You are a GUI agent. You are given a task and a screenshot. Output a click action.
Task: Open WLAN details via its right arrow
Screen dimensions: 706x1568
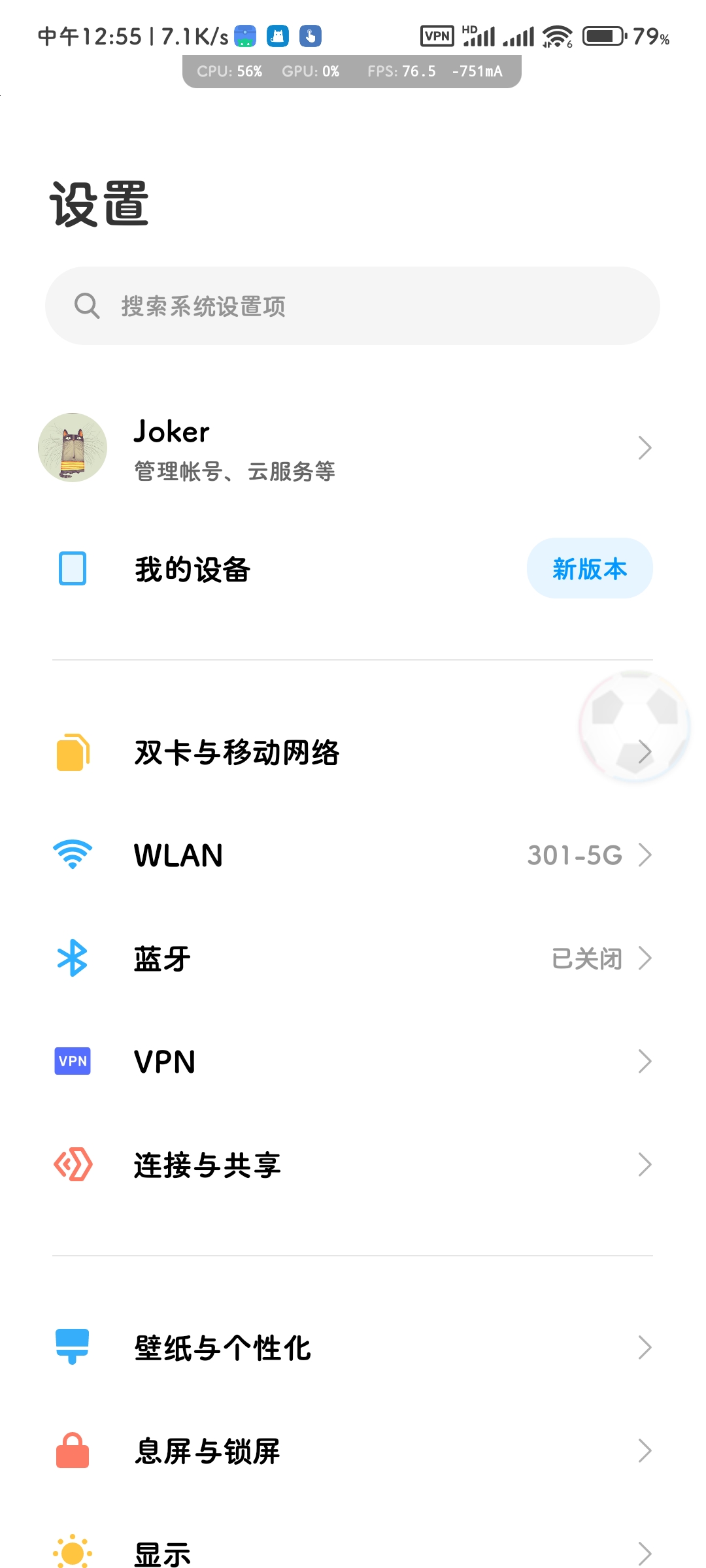[646, 855]
